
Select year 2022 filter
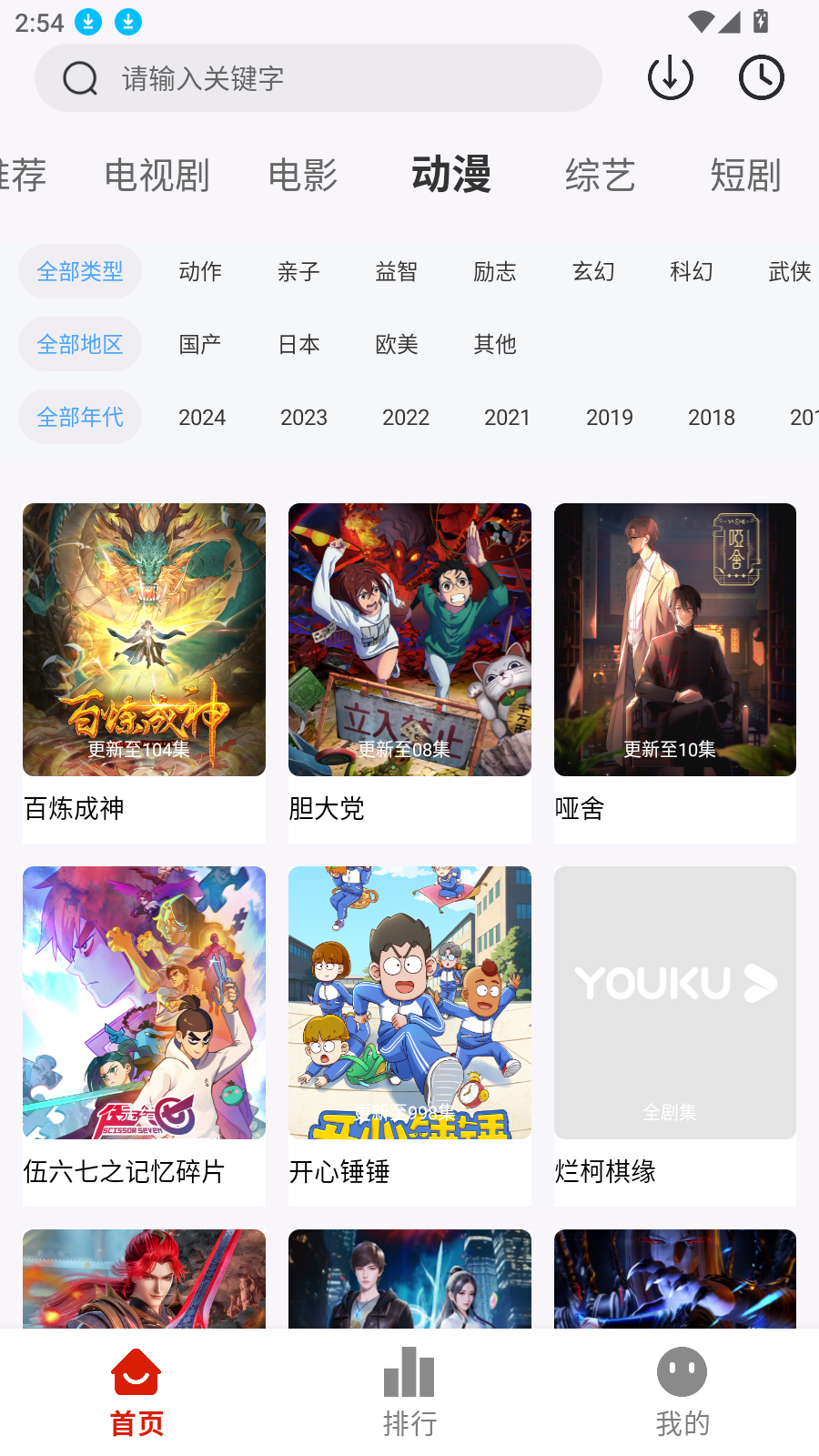[406, 417]
